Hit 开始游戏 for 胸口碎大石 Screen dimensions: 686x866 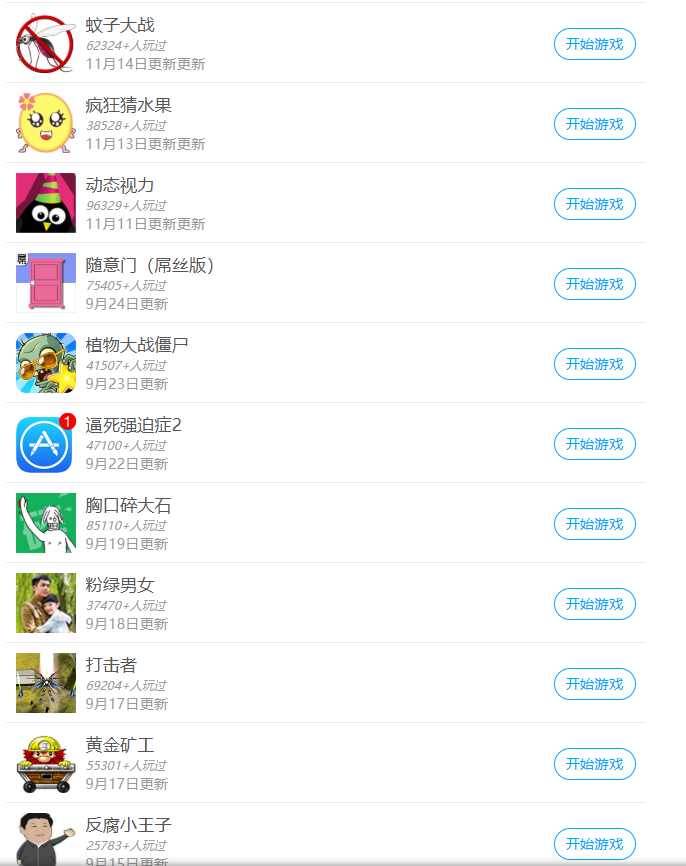(594, 524)
